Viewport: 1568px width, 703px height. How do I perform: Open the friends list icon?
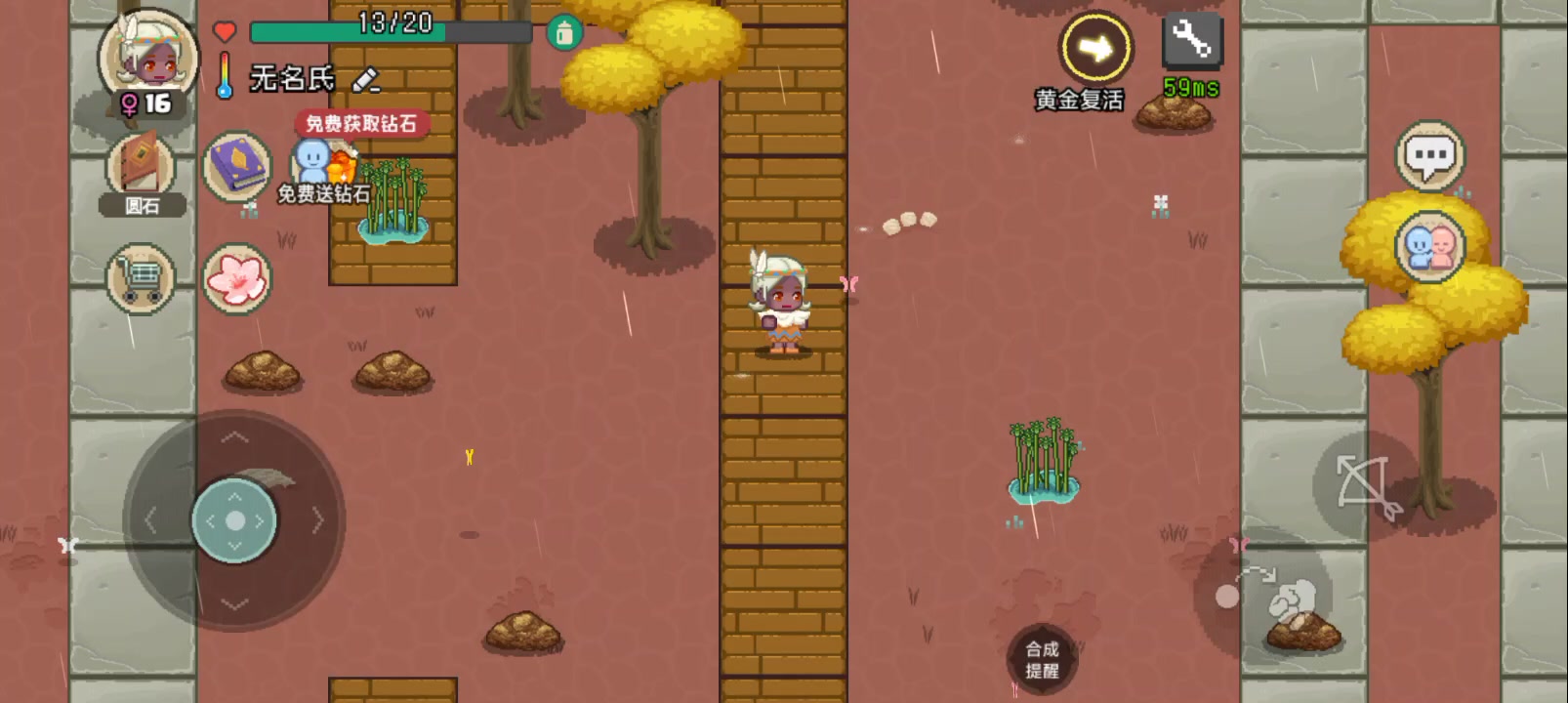[x=1429, y=248]
